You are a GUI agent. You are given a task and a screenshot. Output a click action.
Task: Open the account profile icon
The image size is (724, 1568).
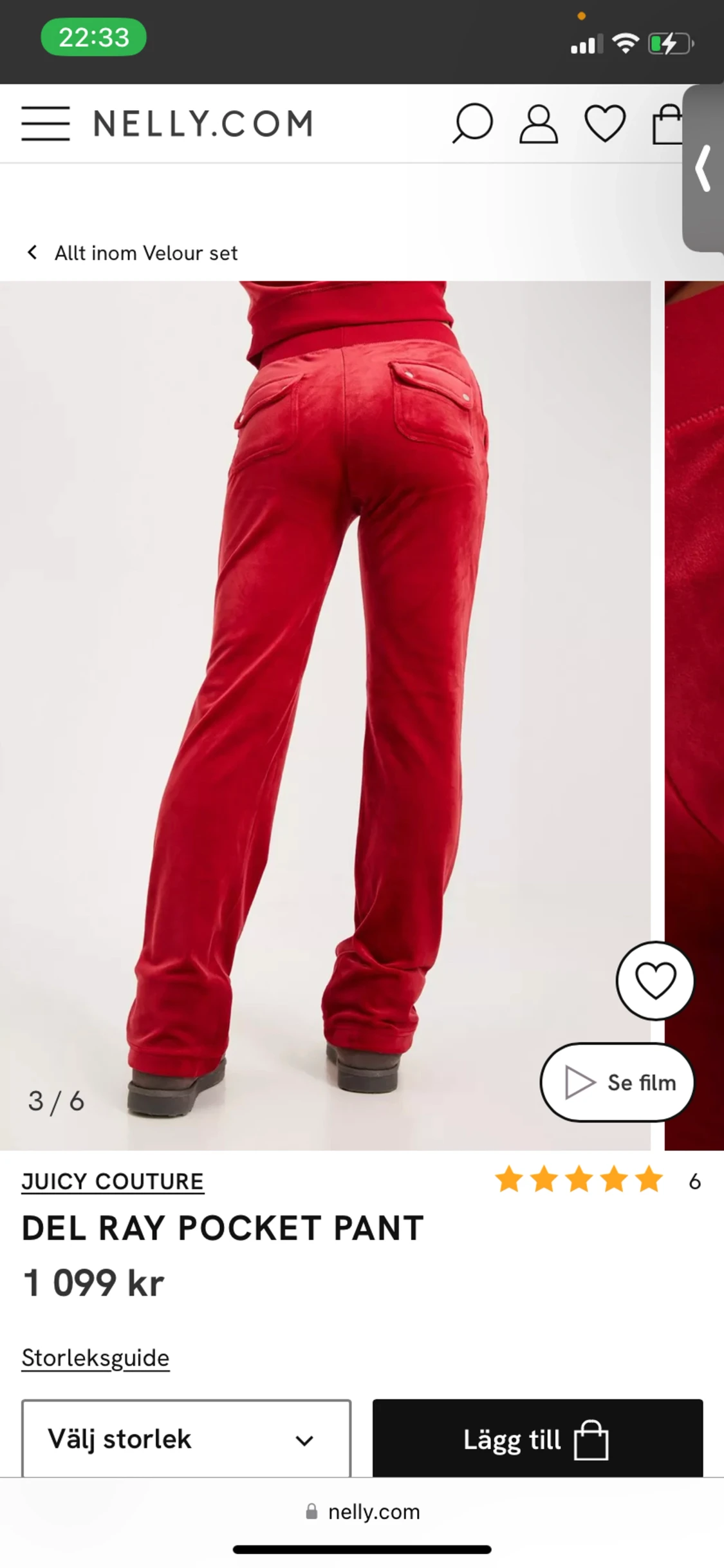pyautogui.click(x=539, y=124)
